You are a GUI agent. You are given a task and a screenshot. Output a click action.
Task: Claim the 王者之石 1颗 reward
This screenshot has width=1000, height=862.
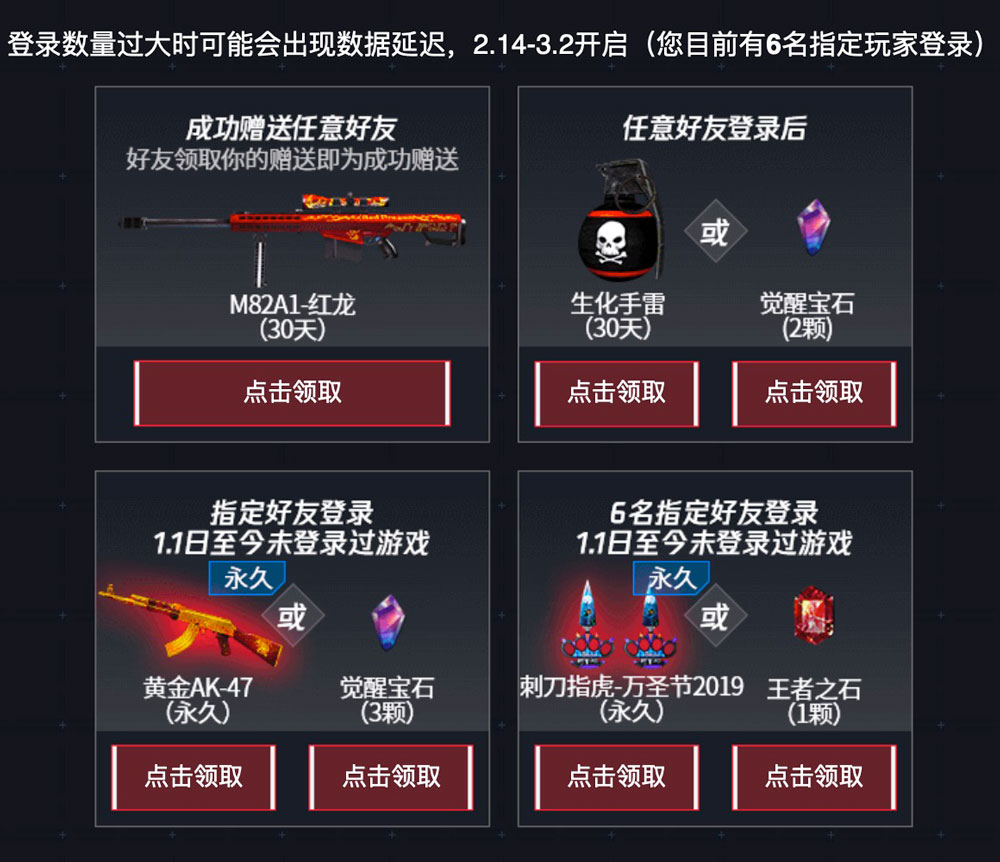tap(814, 777)
